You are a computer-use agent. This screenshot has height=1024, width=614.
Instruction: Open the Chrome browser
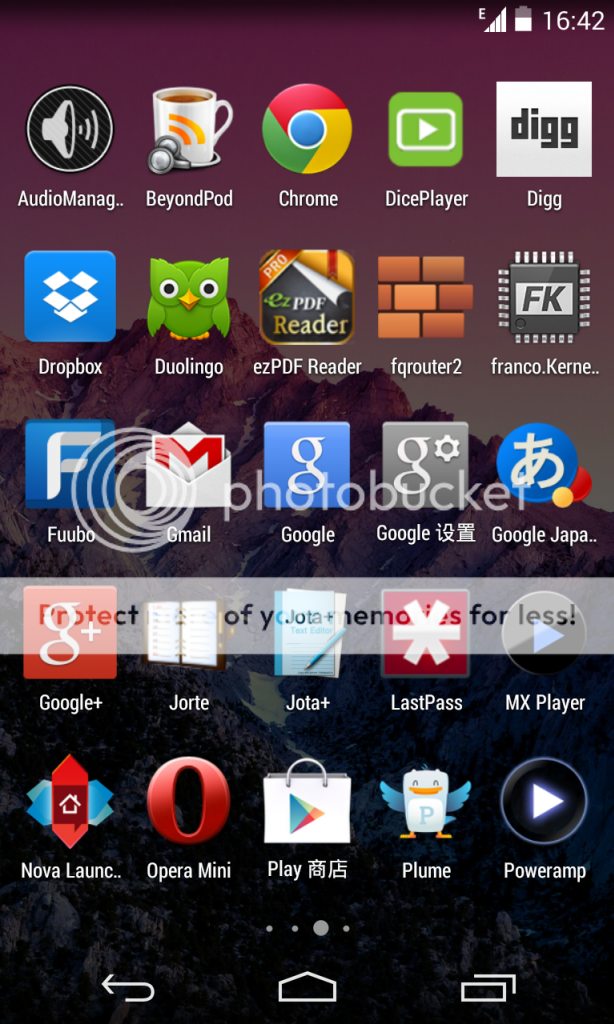click(307, 130)
